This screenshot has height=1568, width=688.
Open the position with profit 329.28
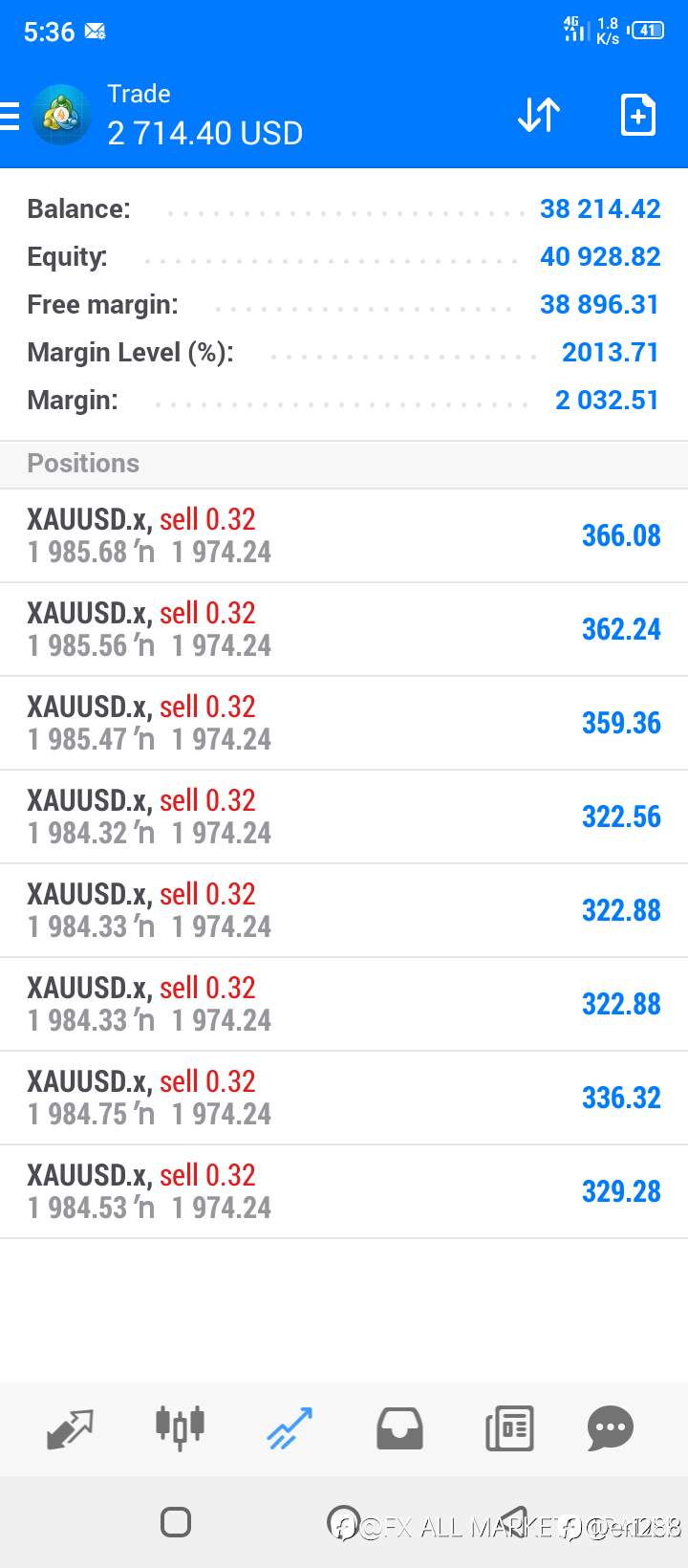(344, 1191)
